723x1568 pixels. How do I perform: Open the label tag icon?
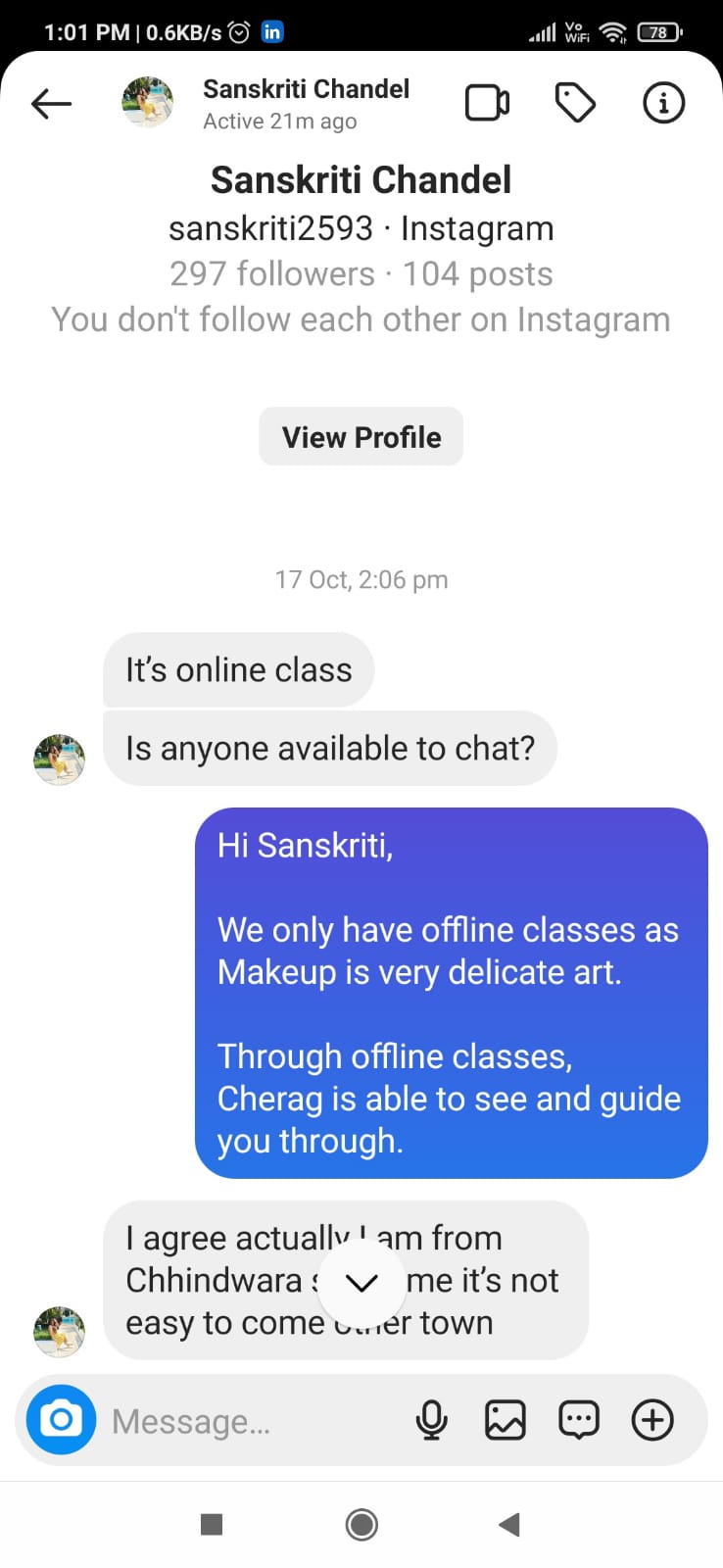(x=575, y=103)
